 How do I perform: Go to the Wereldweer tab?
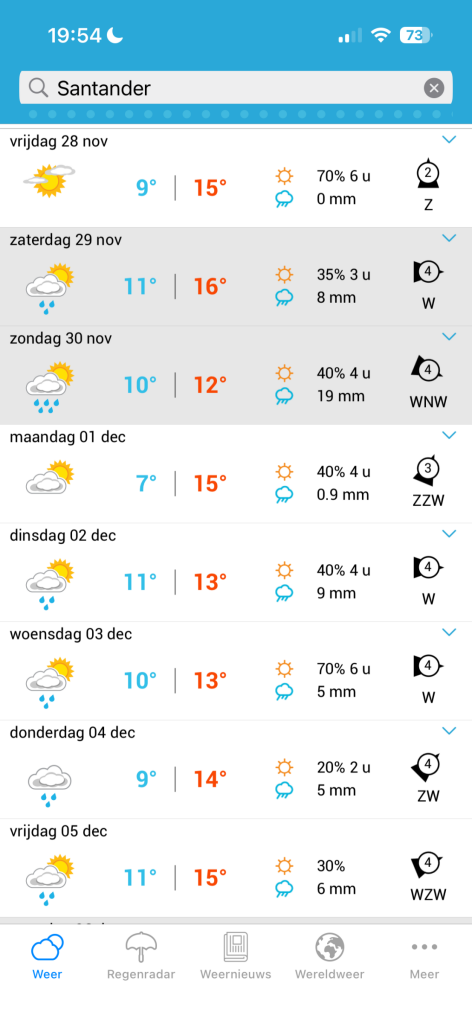pos(330,956)
